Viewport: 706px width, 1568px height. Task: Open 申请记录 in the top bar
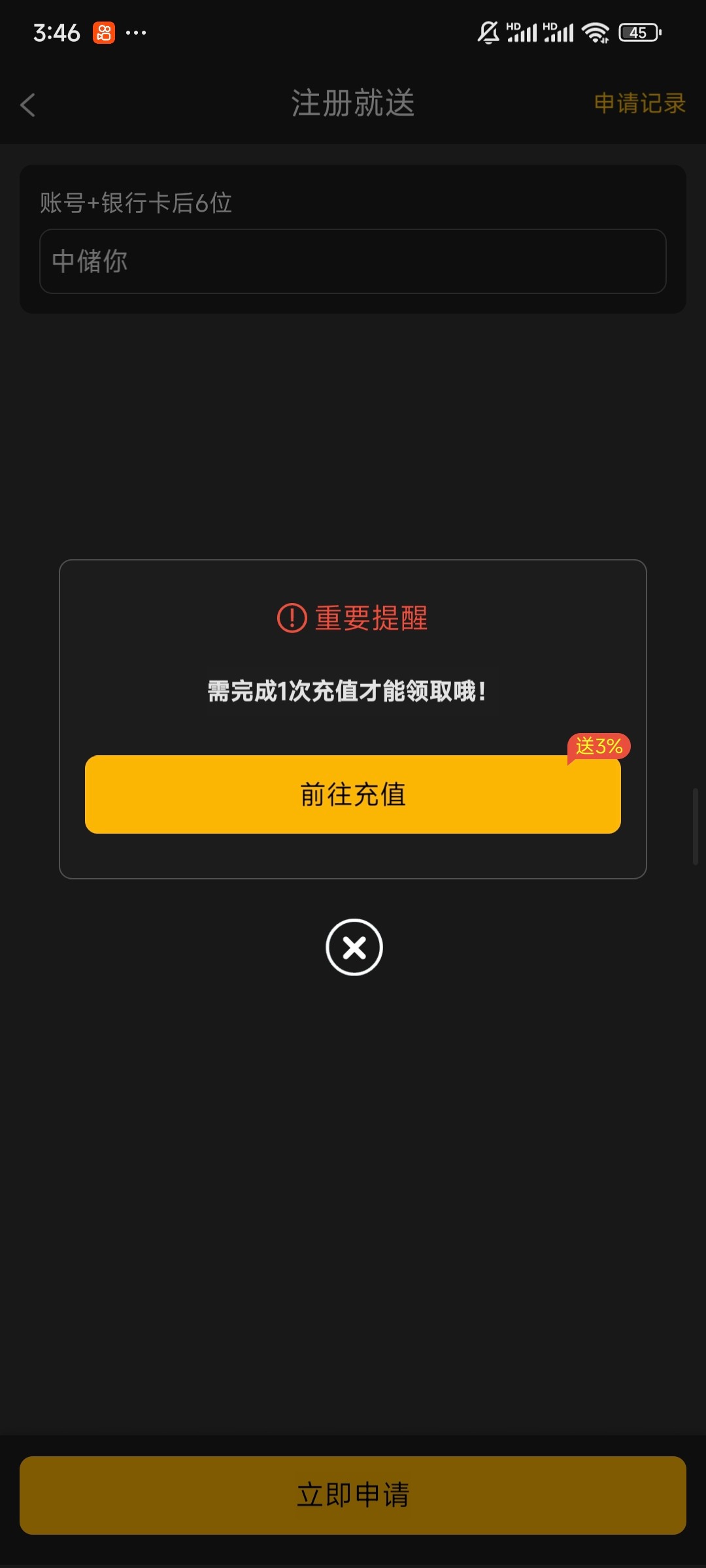(x=639, y=103)
